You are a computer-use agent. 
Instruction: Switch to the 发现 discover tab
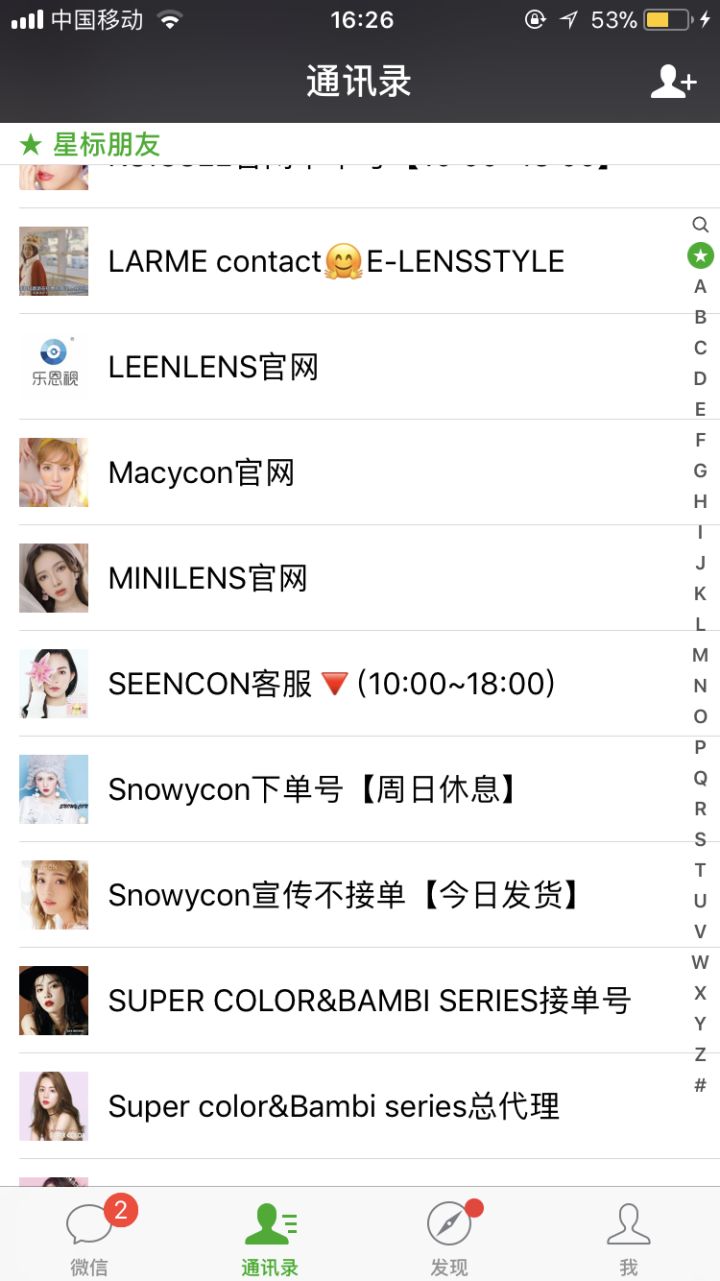pos(450,1236)
